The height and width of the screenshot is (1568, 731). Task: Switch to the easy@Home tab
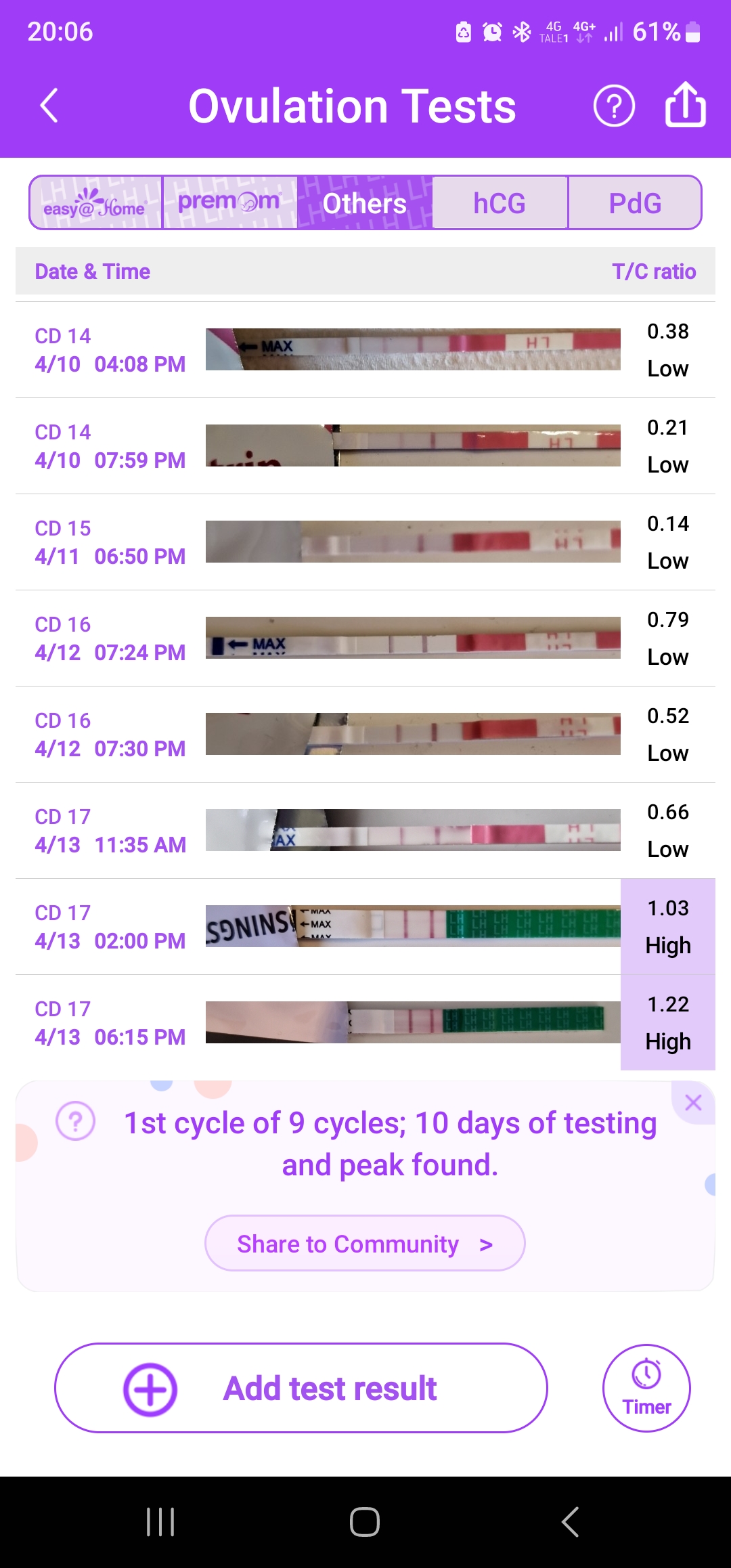95,202
